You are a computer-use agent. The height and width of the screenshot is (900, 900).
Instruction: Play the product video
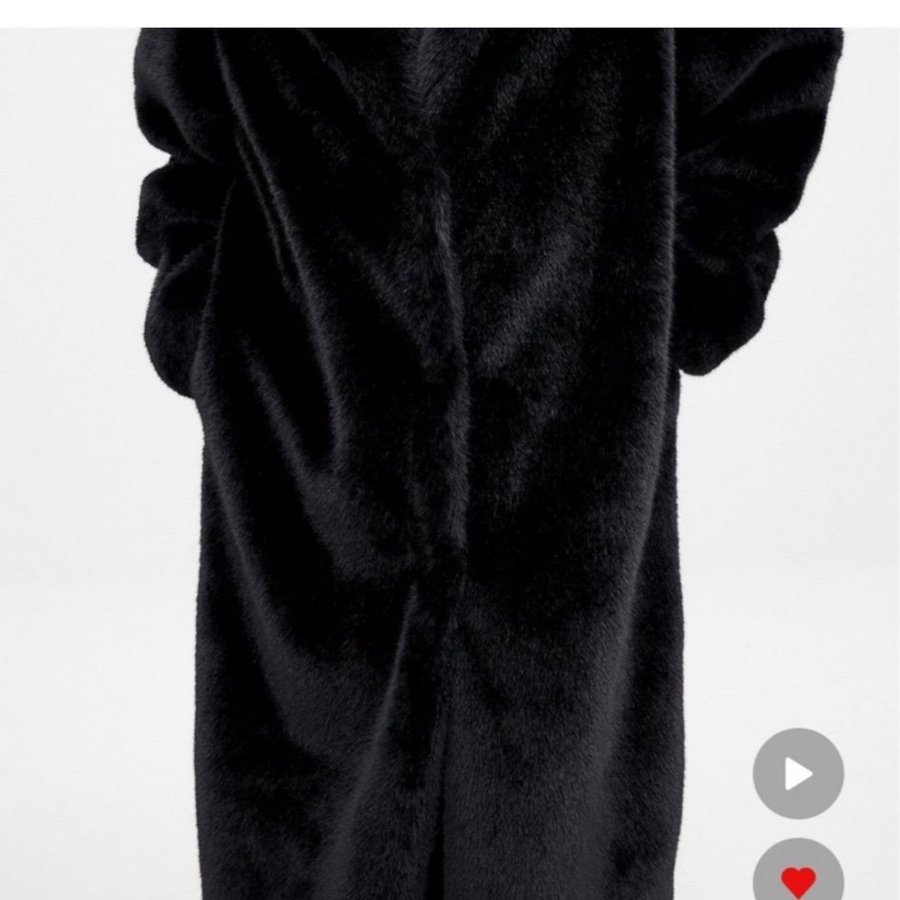pos(798,773)
